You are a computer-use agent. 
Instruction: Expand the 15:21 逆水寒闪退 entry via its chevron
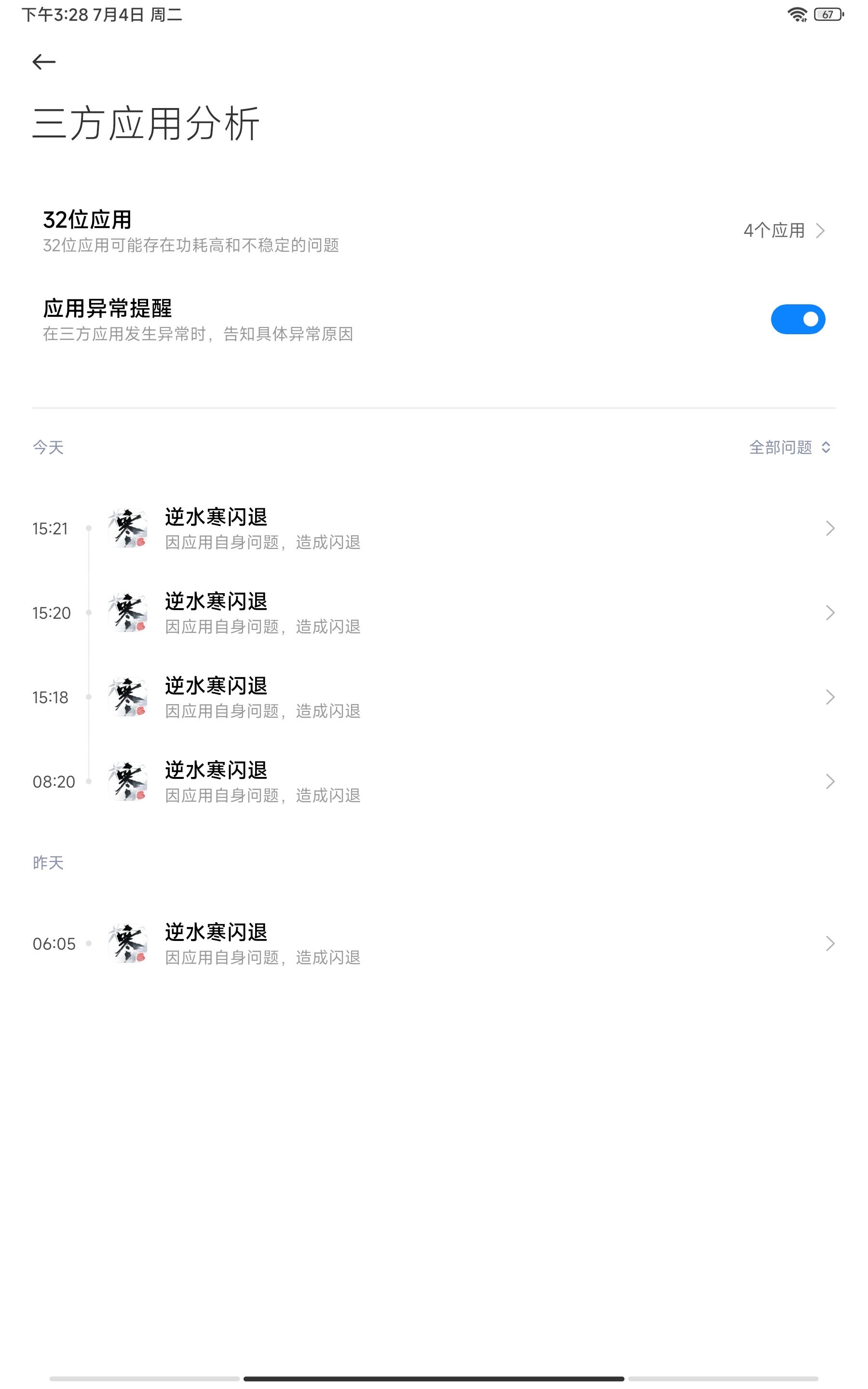pyautogui.click(x=829, y=529)
